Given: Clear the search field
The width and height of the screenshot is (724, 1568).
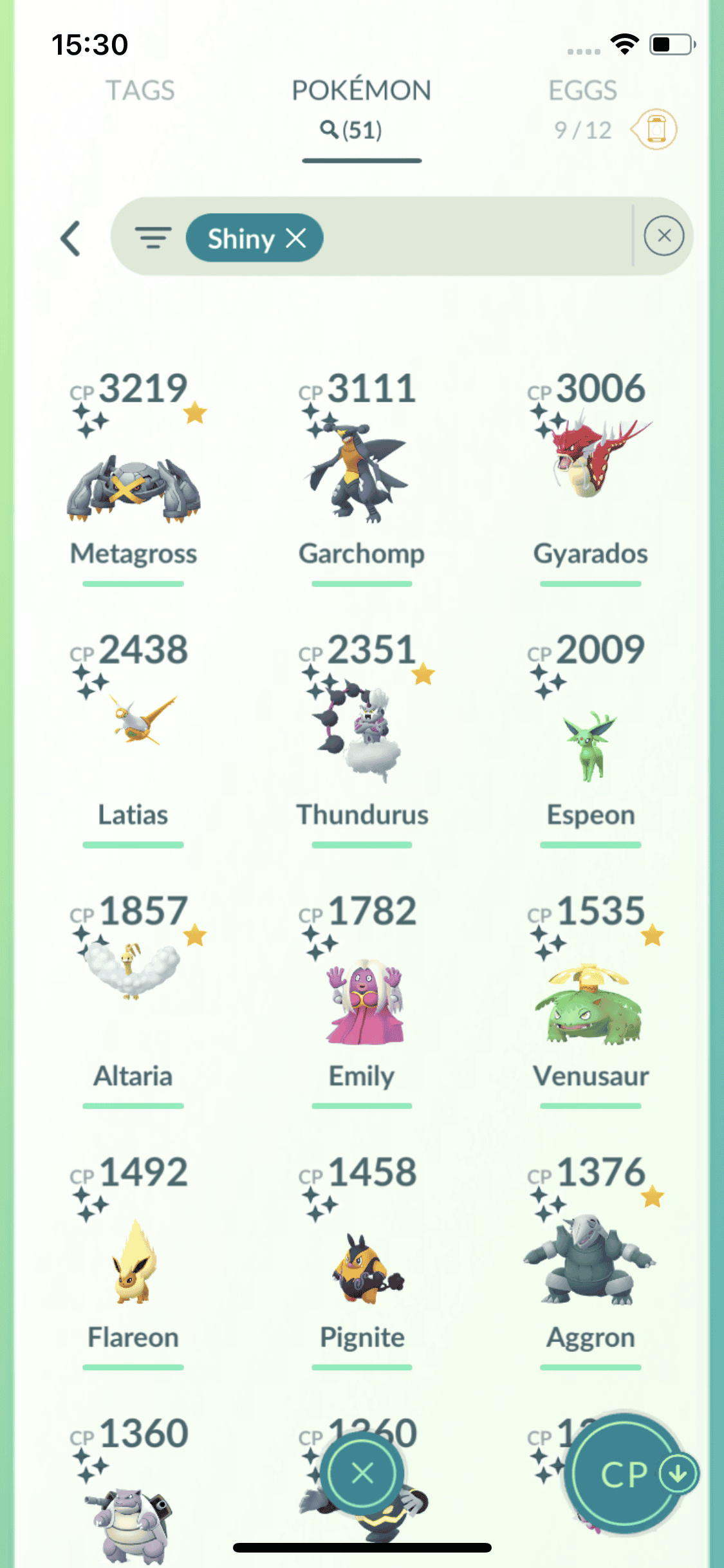Looking at the screenshot, I should [x=664, y=236].
